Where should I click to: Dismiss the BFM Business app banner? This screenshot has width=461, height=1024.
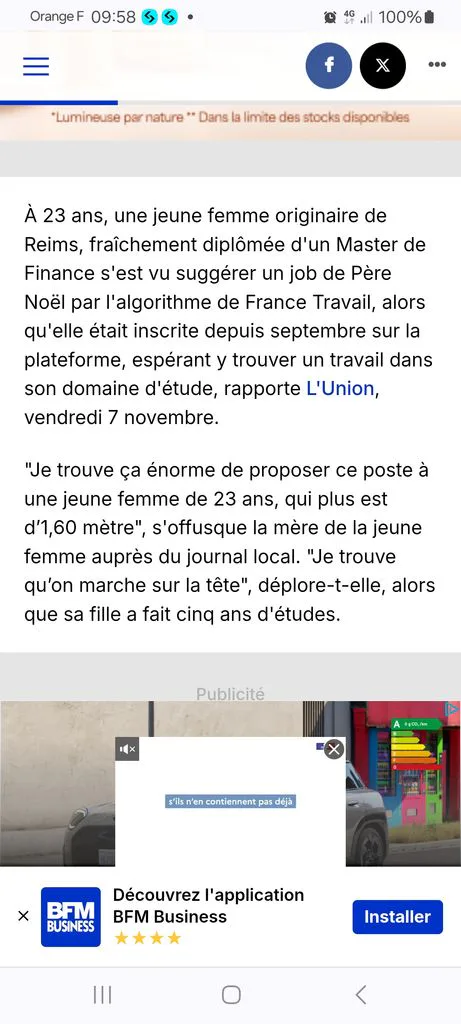click(23, 916)
